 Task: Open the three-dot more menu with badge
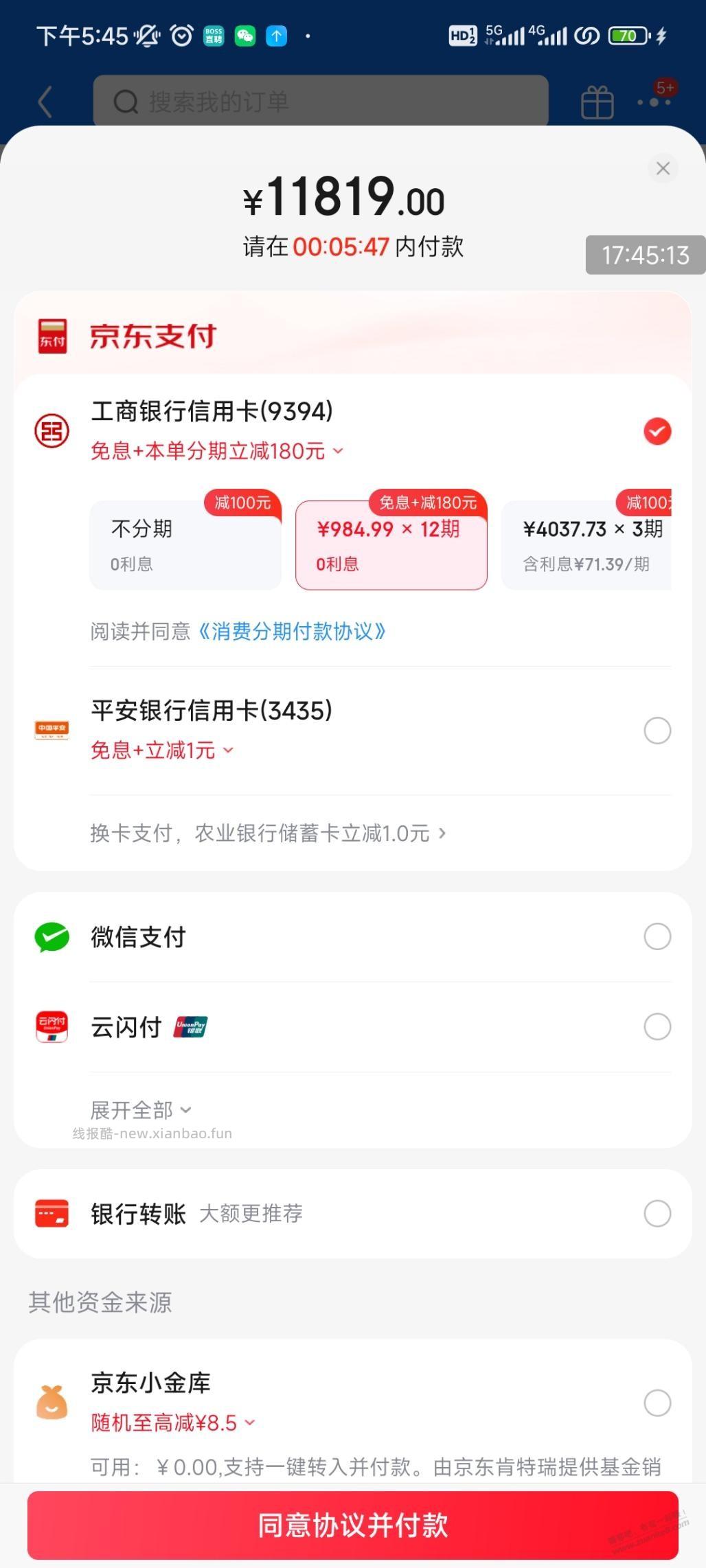tap(654, 101)
